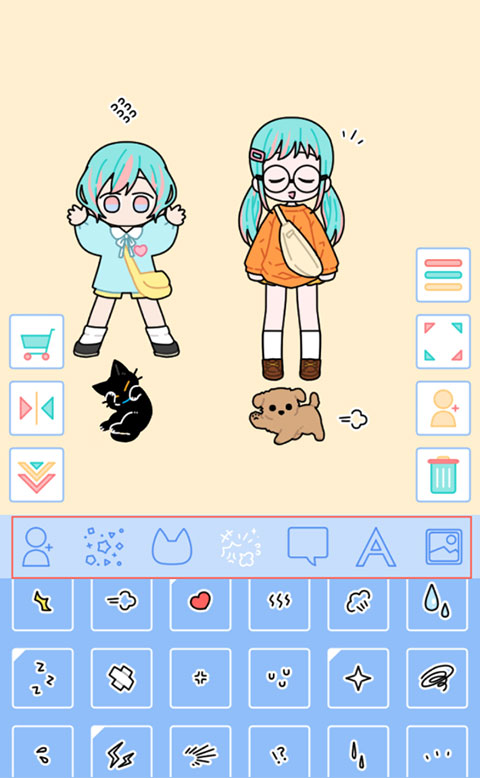
Task: Add a new character with the orange person button
Action: [x=443, y=408]
